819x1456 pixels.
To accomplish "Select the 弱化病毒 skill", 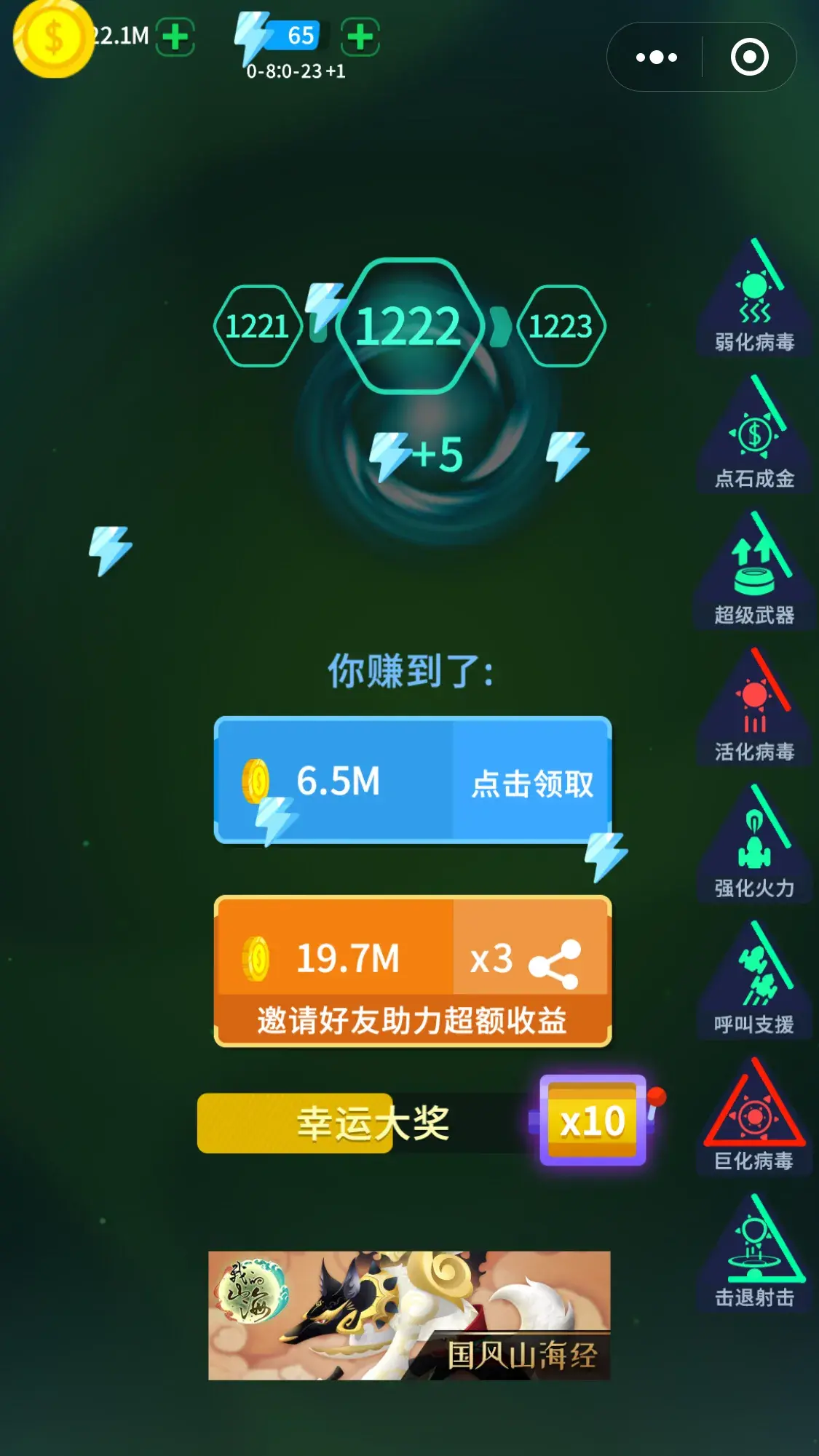I will 754,300.
